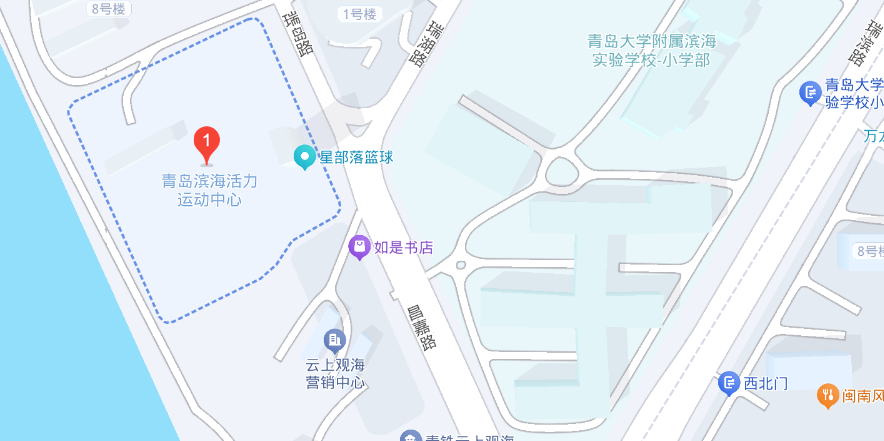
Task: Select the 星部落篮球 map marker
Action: pyautogui.click(x=304, y=157)
